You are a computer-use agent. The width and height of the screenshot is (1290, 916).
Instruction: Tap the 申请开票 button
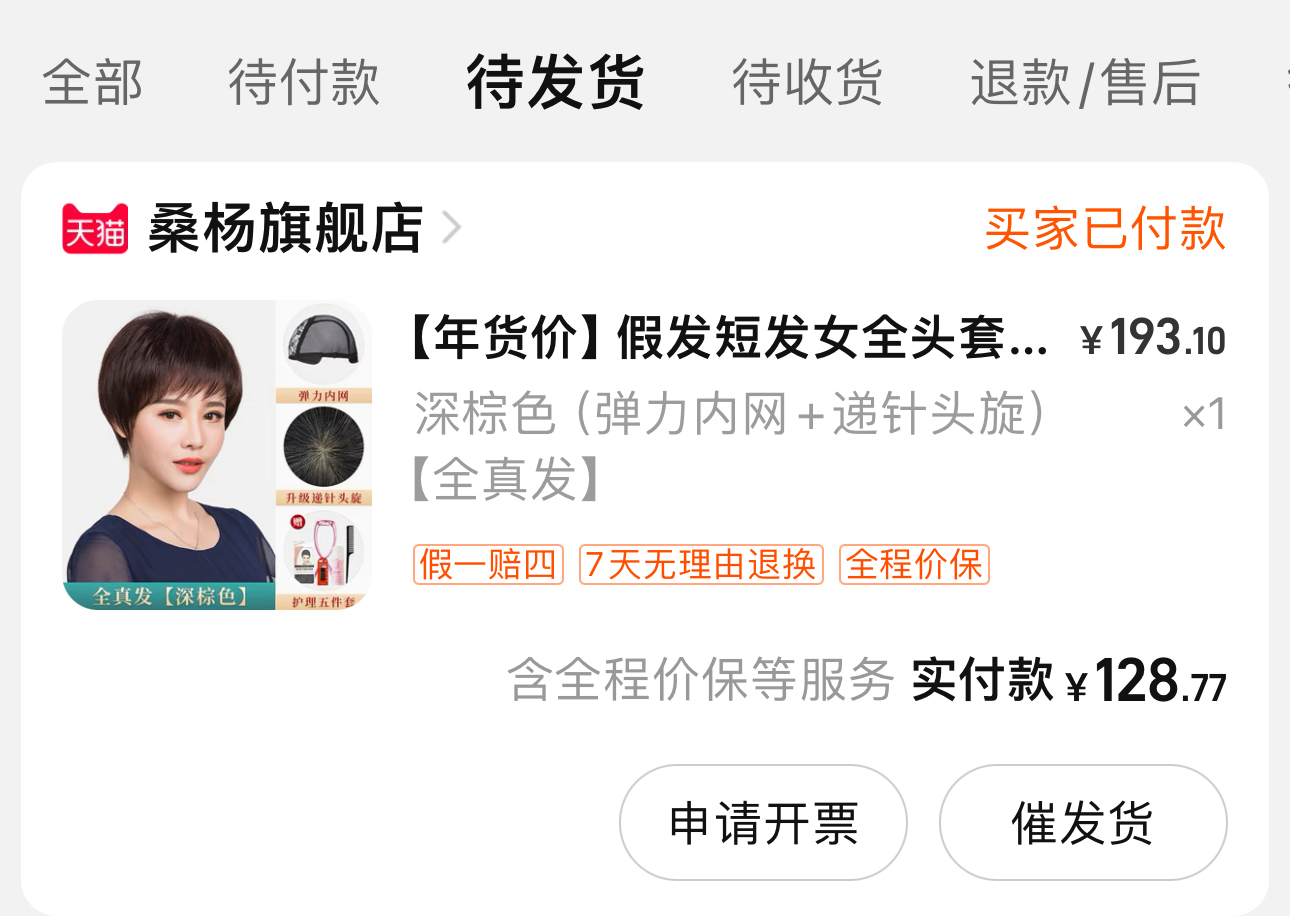click(x=763, y=823)
